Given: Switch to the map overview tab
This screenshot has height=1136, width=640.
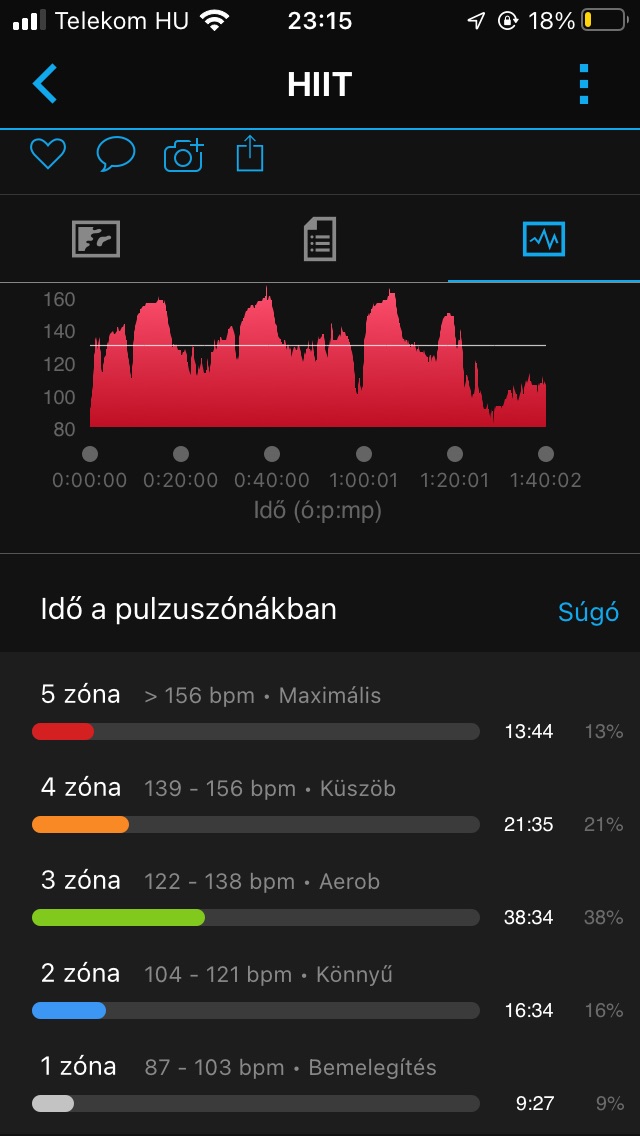Looking at the screenshot, I should (96, 240).
